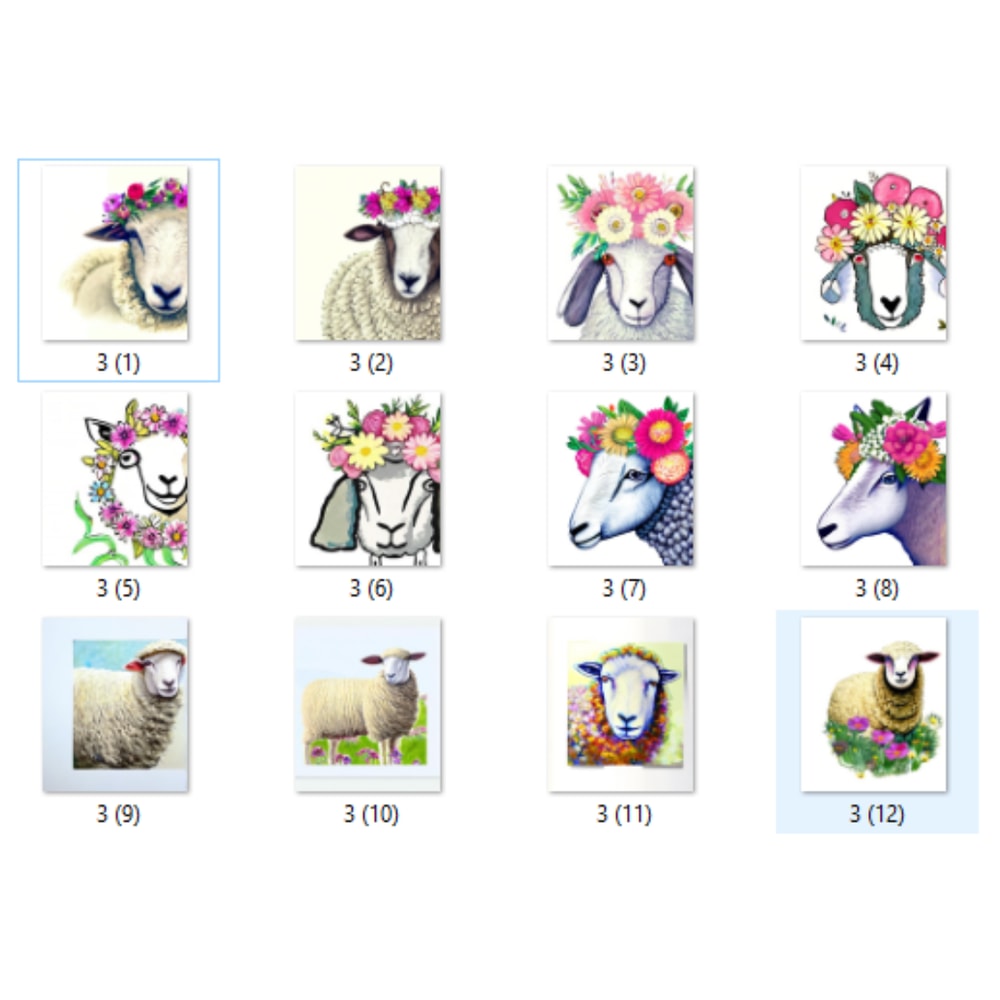Select the sheep image 3 (2)

pyautogui.click(x=368, y=253)
